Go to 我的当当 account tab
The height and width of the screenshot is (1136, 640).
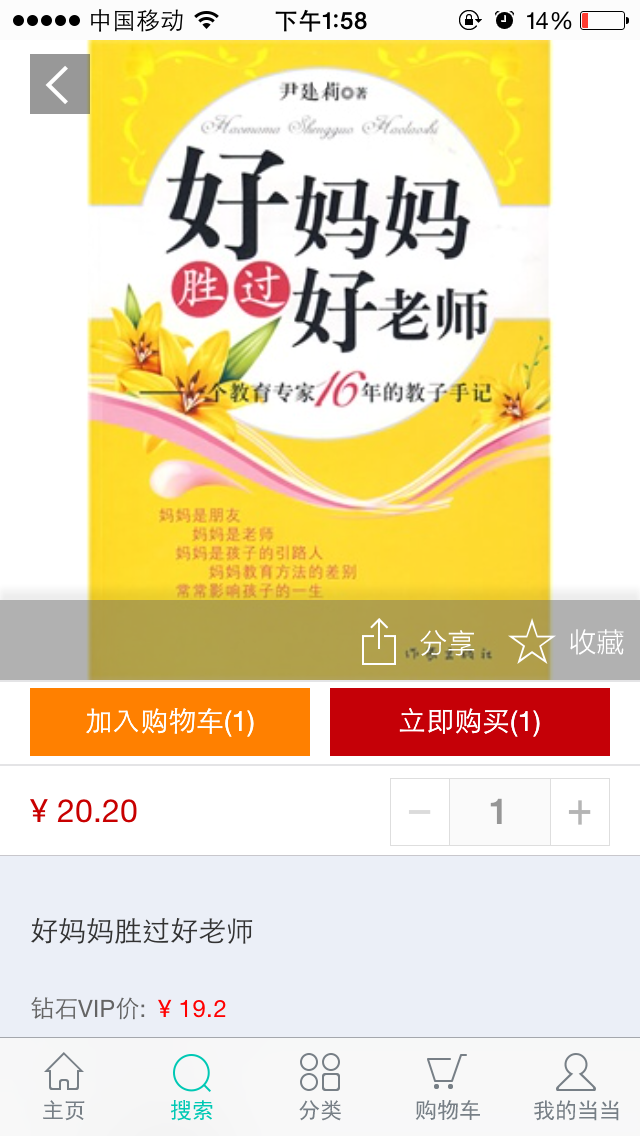(x=576, y=1086)
